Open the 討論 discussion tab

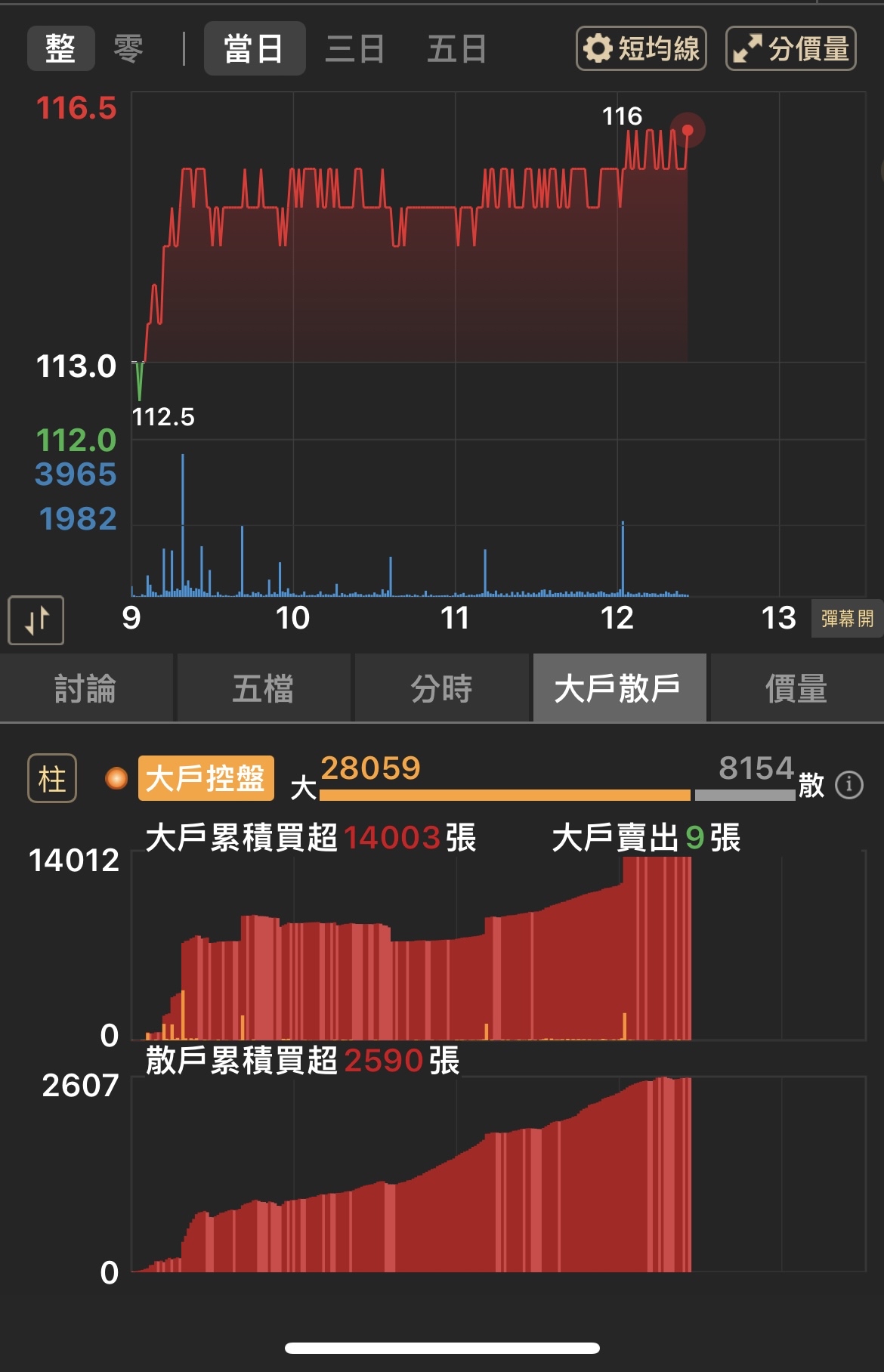pos(85,688)
